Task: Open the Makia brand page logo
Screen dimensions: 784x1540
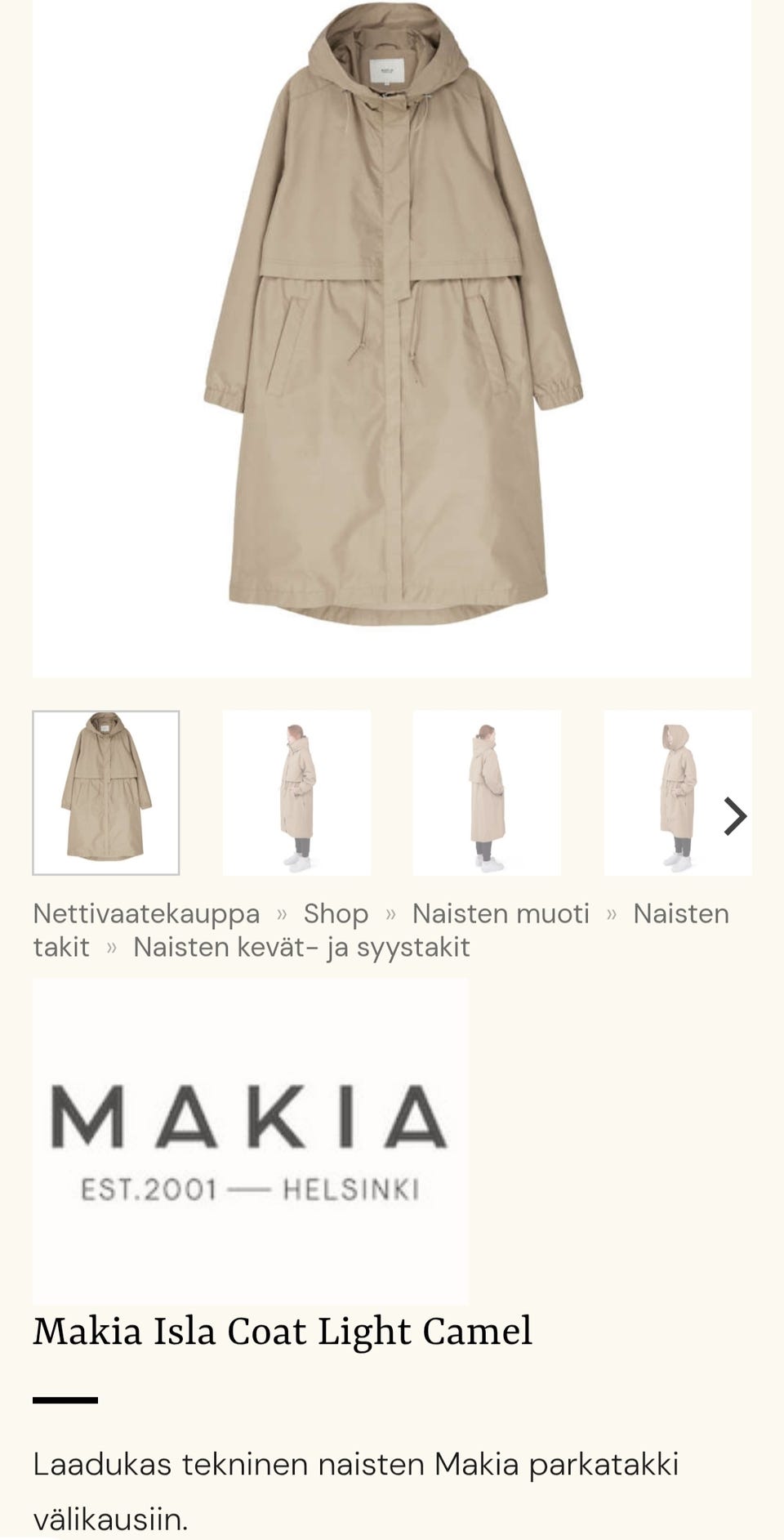Action: [x=250, y=1140]
